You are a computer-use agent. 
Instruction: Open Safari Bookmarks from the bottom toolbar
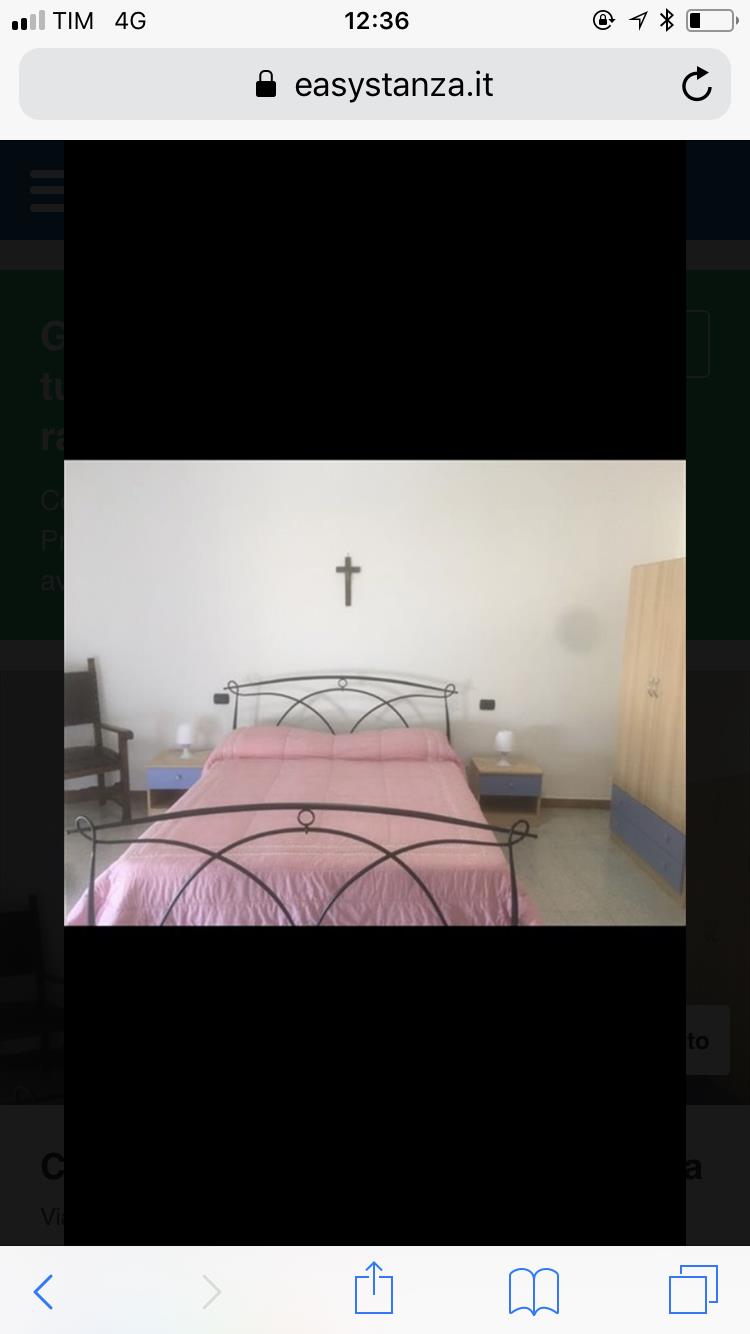533,1291
